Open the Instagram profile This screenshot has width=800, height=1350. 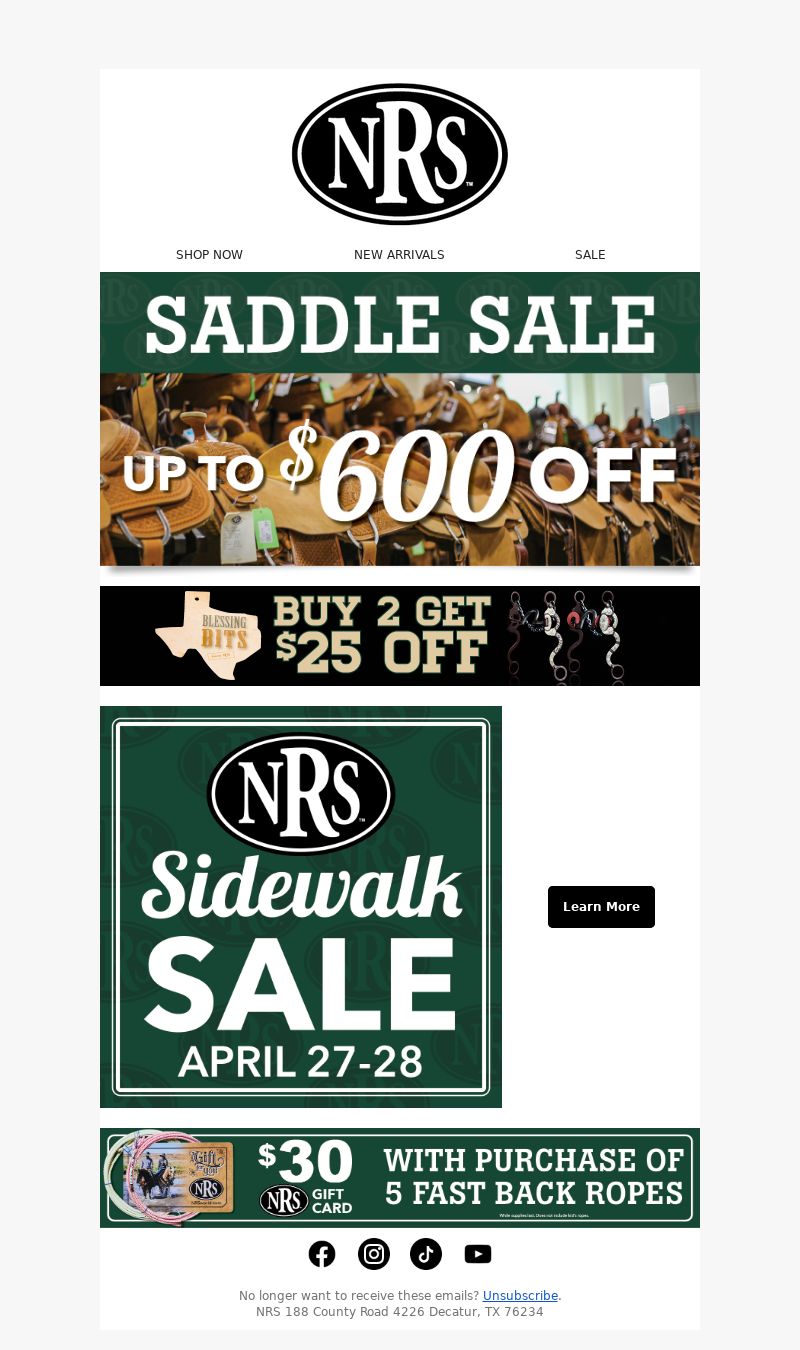(x=374, y=1254)
